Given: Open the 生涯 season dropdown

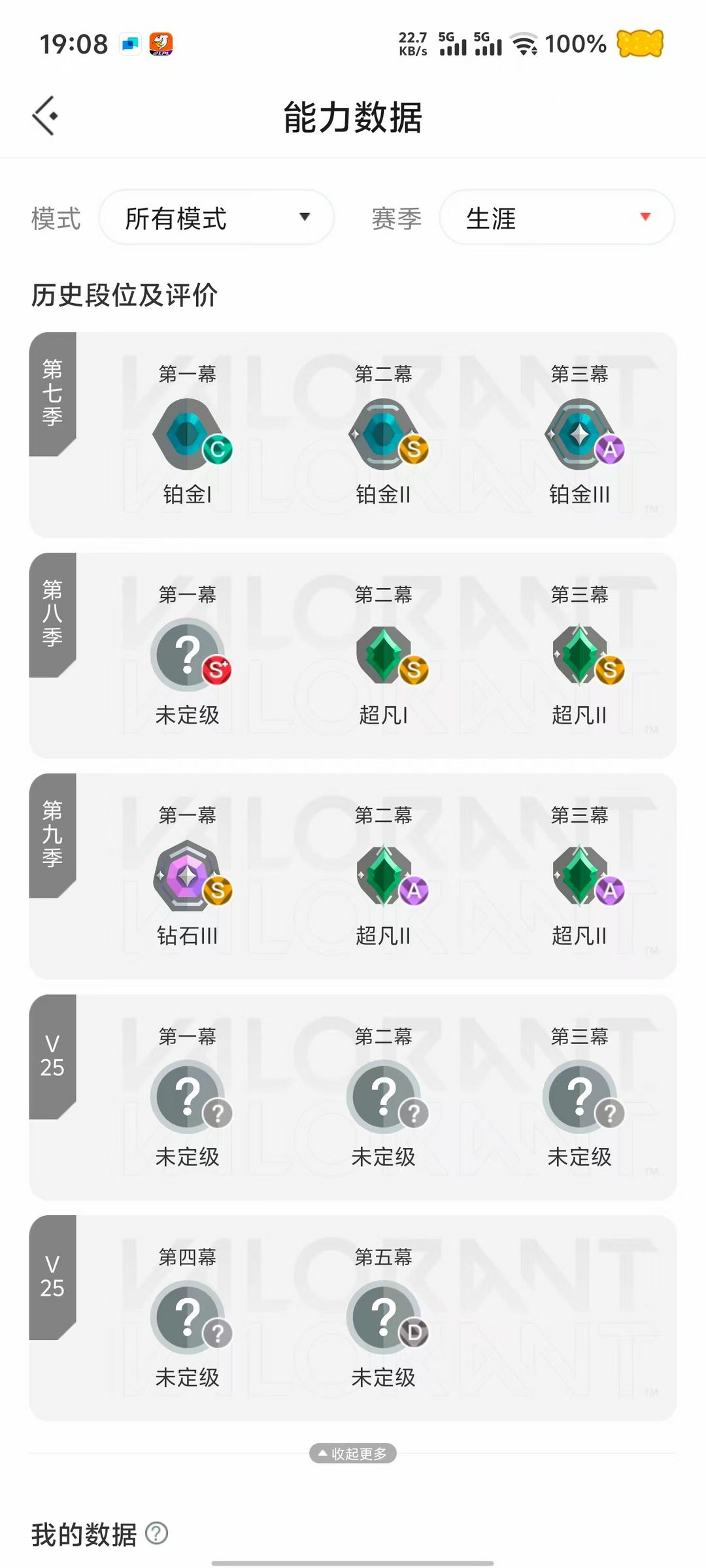Looking at the screenshot, I should [557, 218].
